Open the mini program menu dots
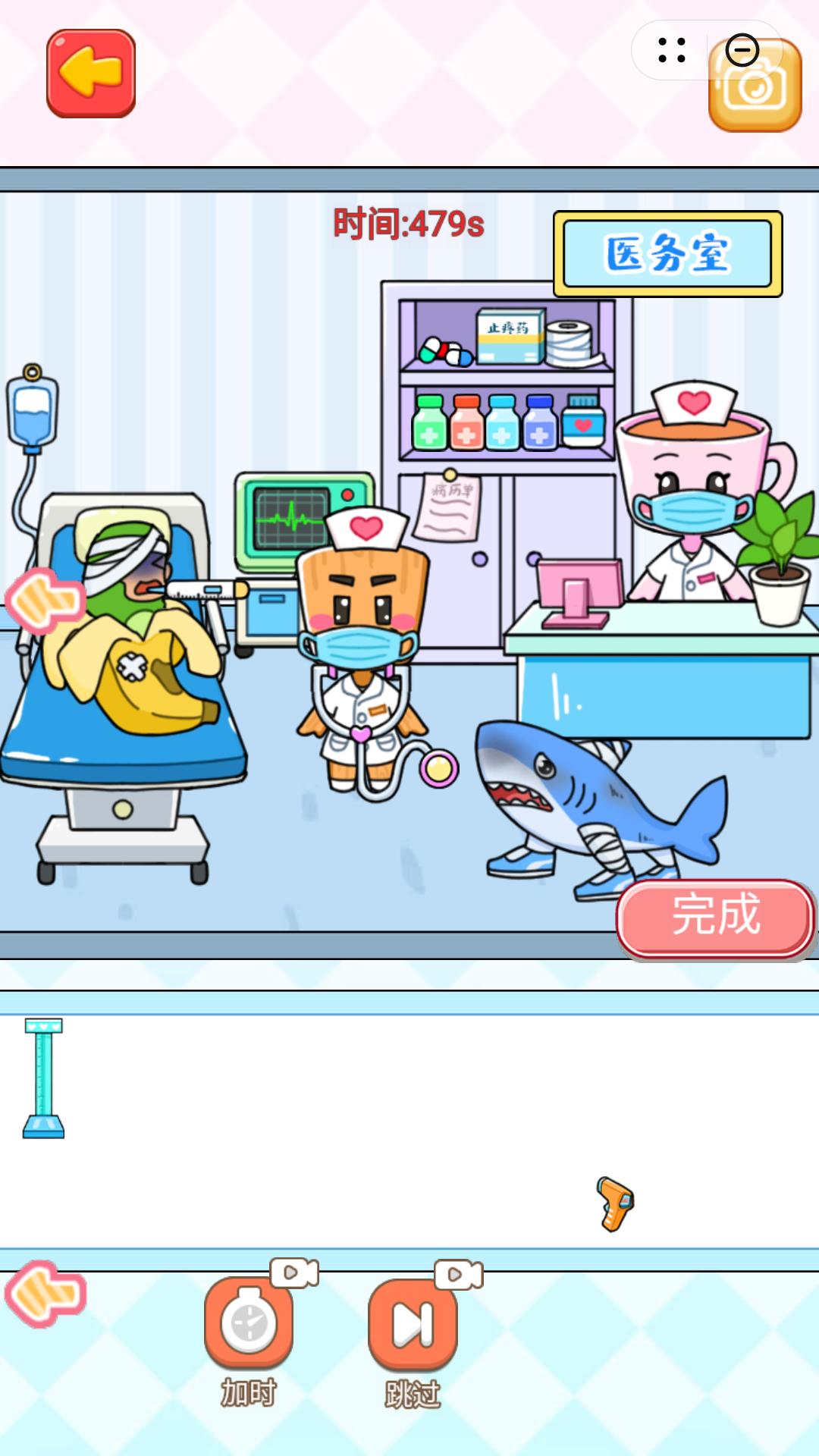The image size is (819, 1456). point(672,50)
